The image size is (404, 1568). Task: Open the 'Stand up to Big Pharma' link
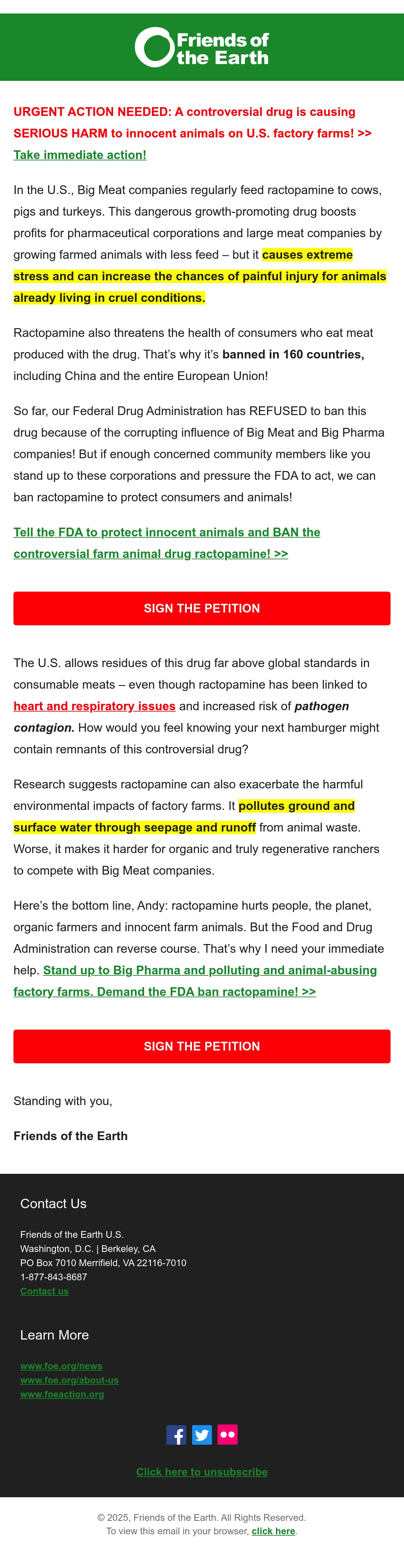click(x=195, y=981)
